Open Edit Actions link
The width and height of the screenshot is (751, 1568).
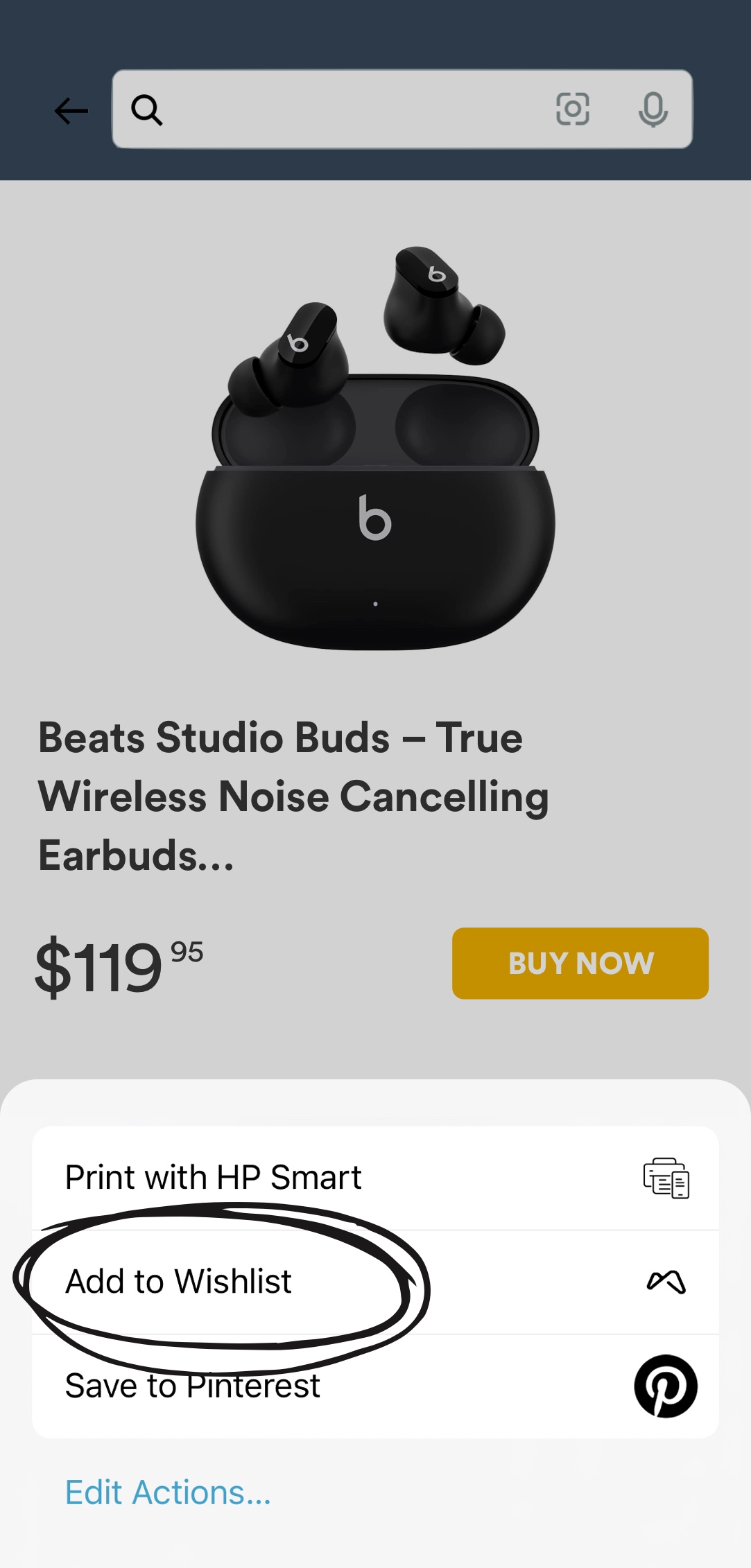point(168,1492)
